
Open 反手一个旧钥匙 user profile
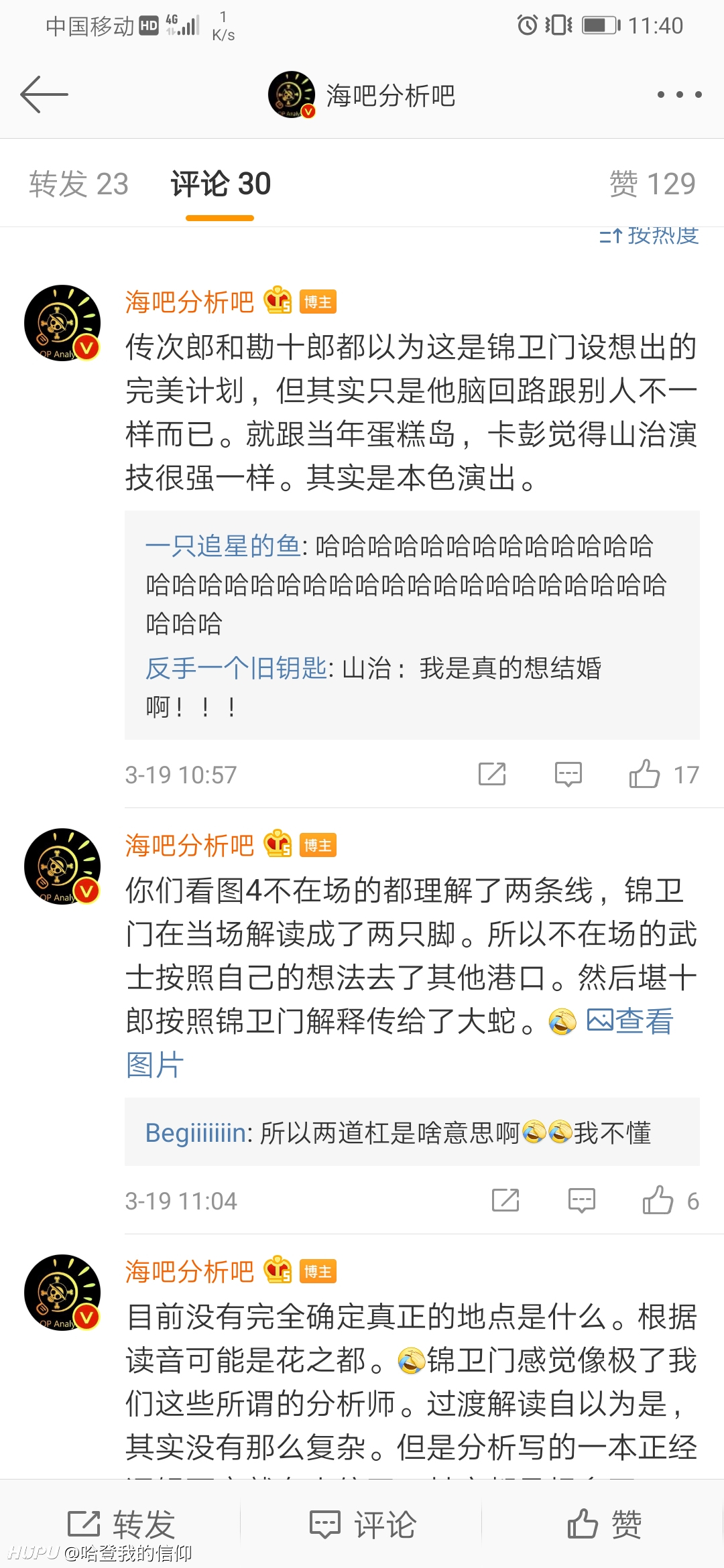[x=236, y=668]
